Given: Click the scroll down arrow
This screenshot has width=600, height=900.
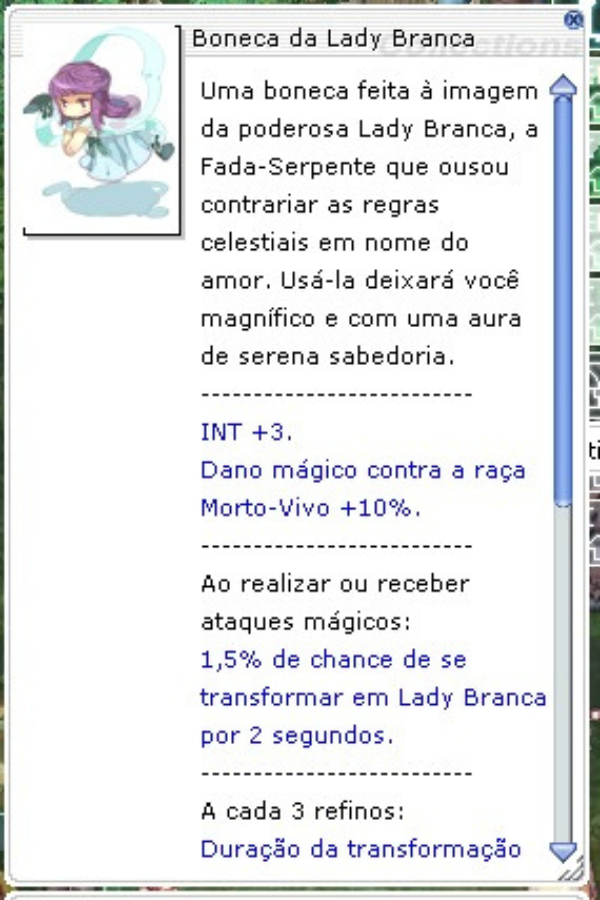Looking at the screenshot, I should 564,852.
